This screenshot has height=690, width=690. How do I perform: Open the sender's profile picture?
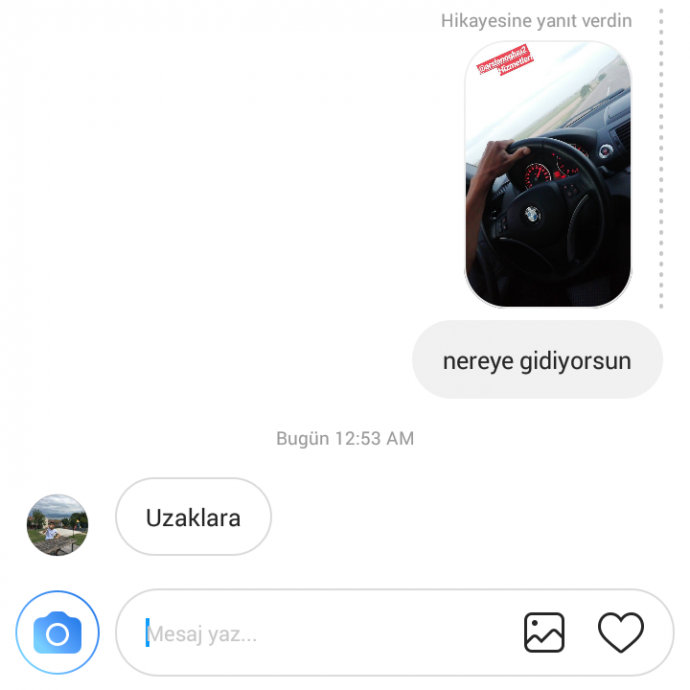(x=57, y=524)
